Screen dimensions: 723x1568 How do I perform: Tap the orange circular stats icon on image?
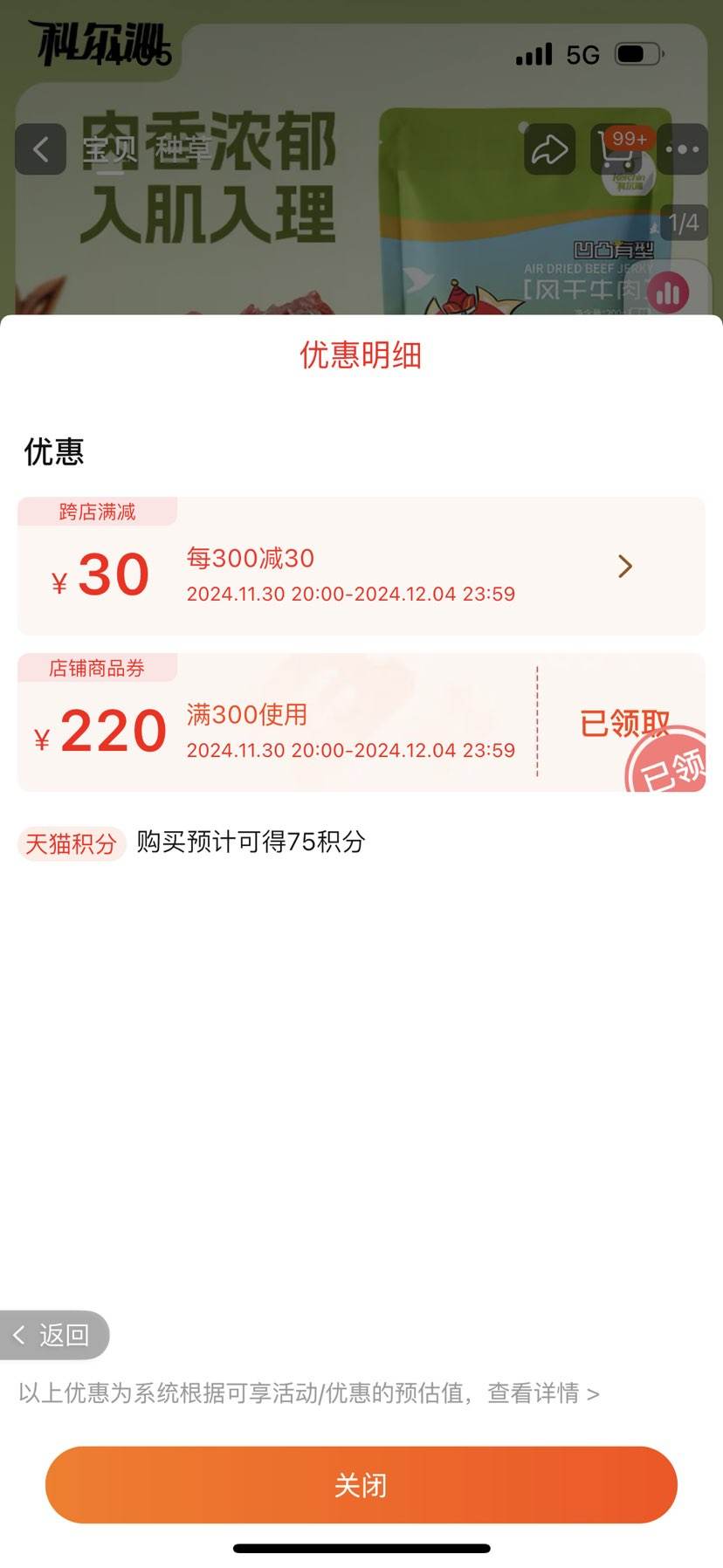tap(667, 293)
